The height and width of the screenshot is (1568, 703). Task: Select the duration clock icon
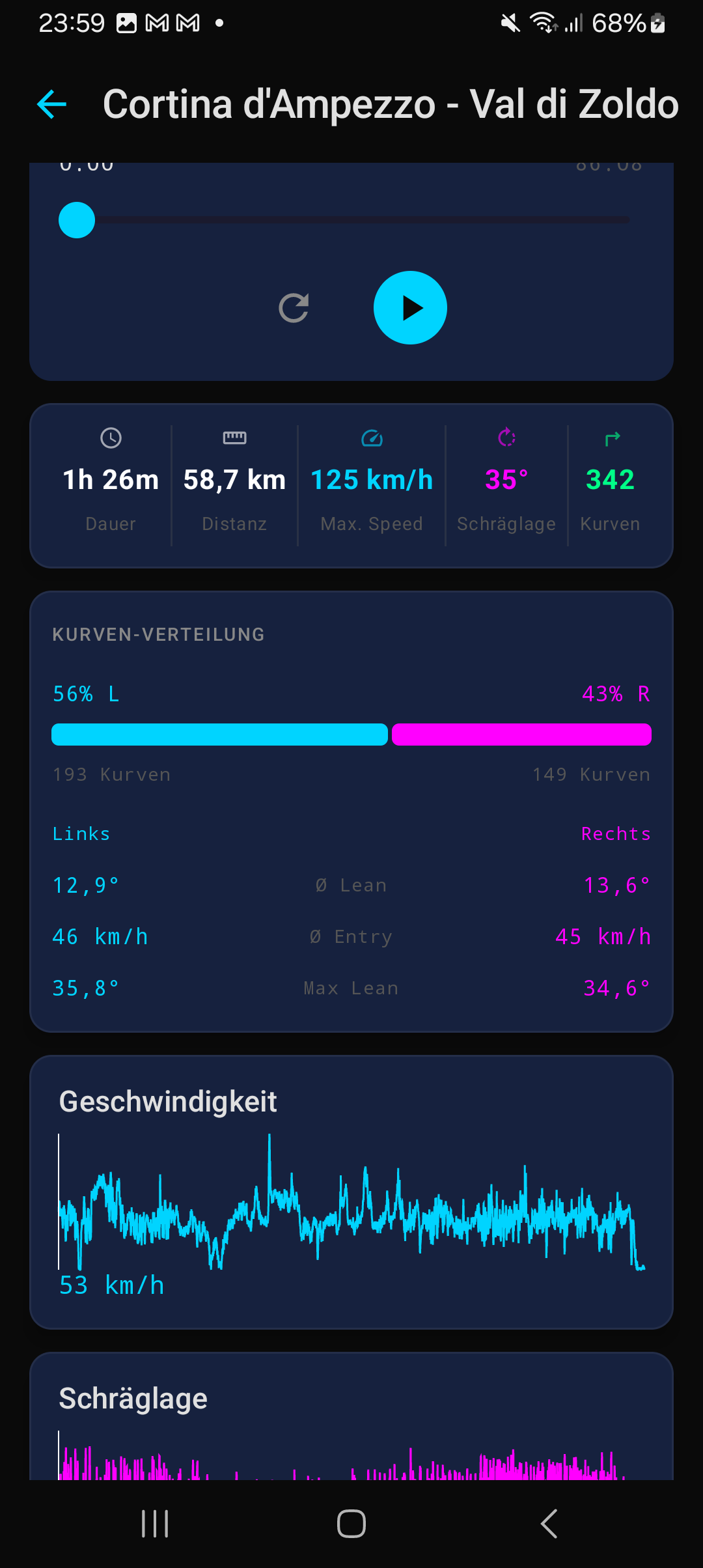(111, 438)
